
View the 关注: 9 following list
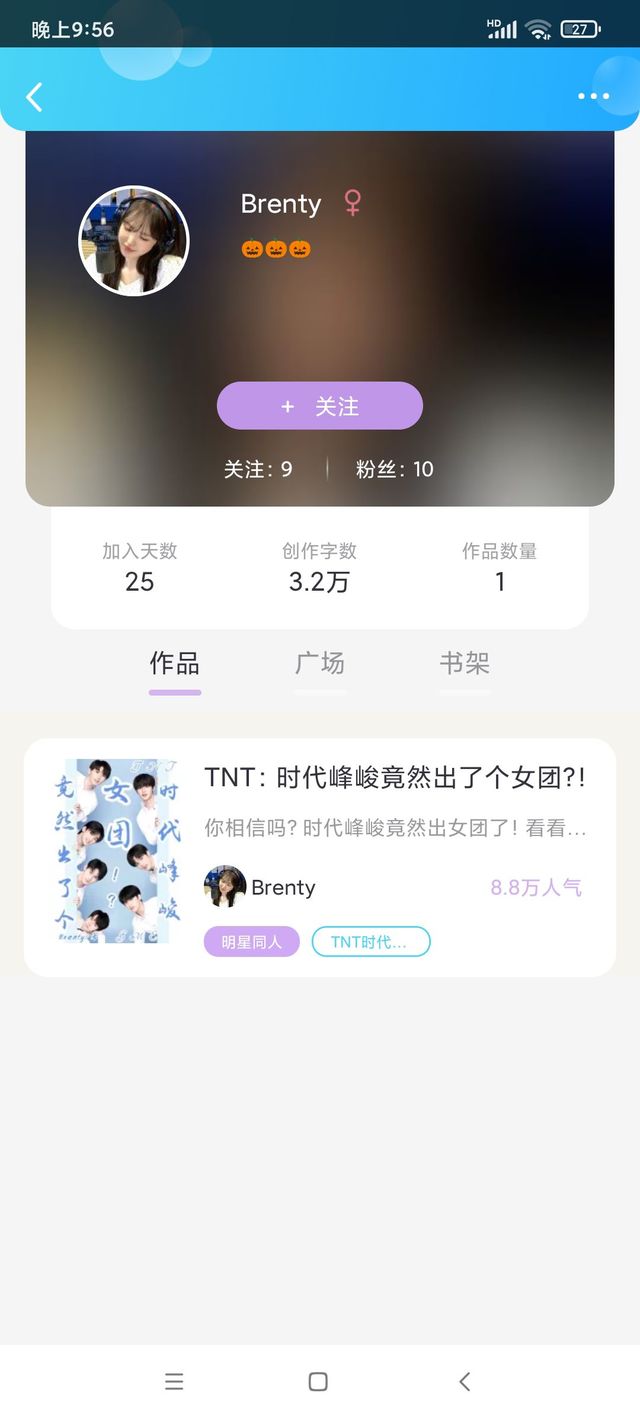click(258, 469)
